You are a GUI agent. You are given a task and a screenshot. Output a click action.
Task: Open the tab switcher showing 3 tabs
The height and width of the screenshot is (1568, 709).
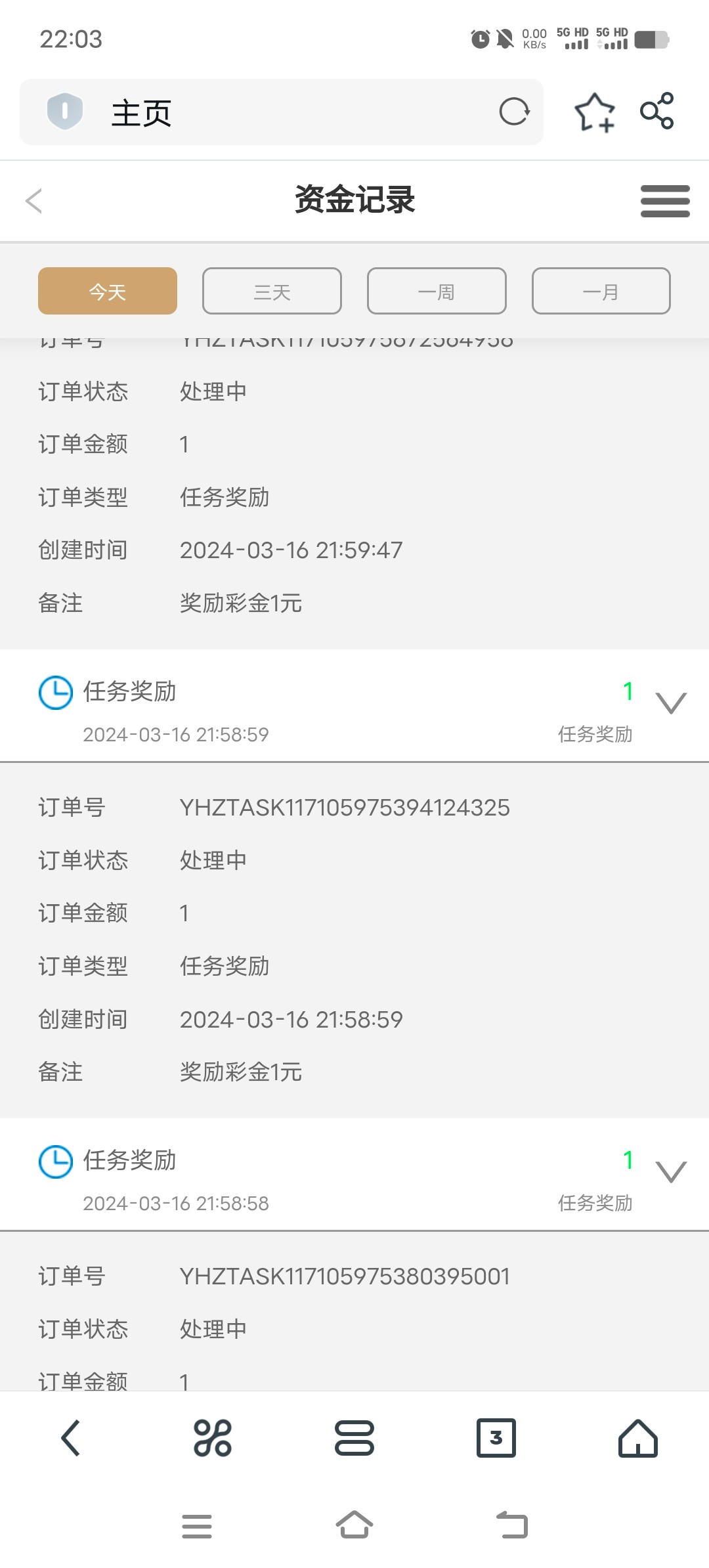(496, 1439)
